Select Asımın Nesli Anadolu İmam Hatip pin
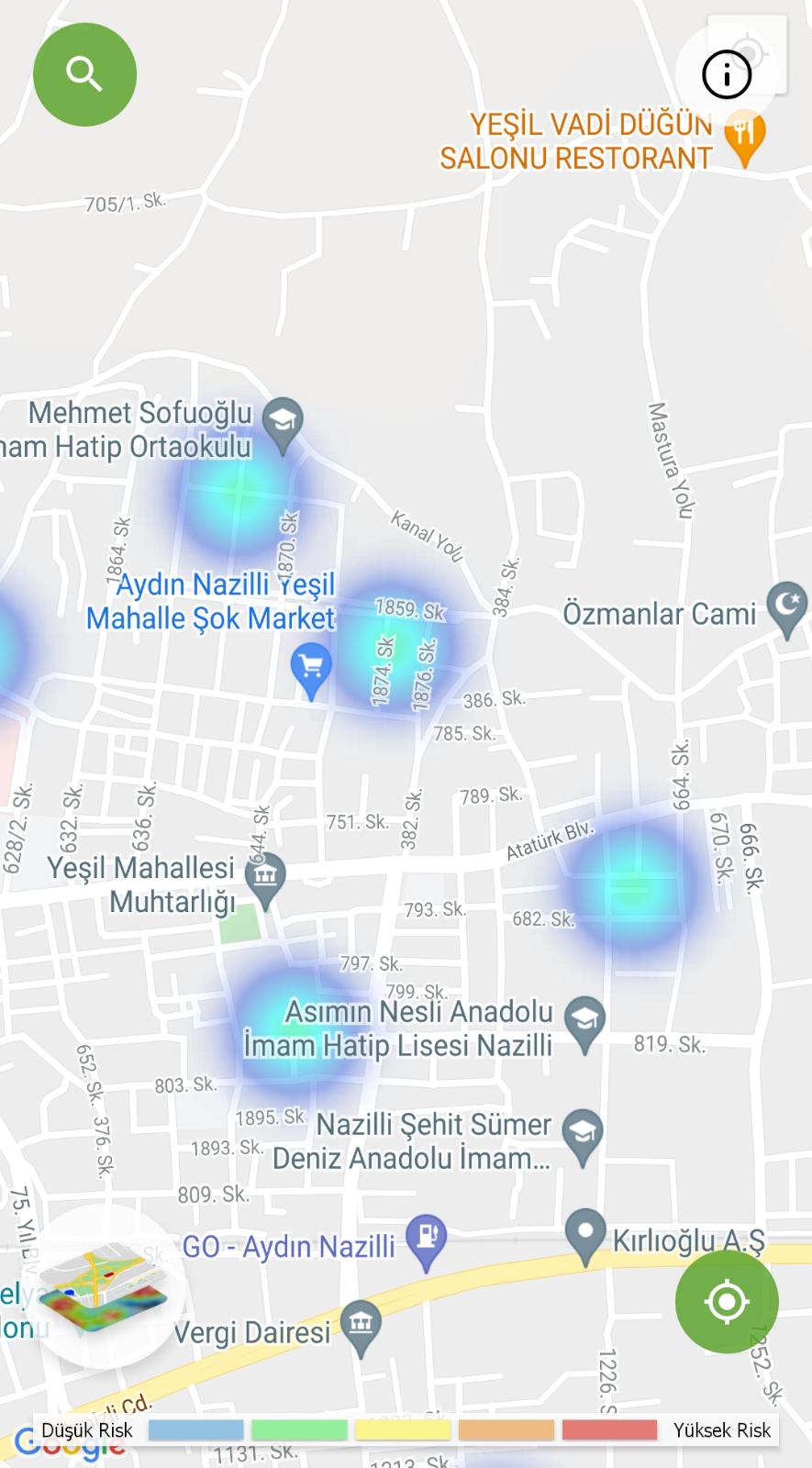Image resolution: width=812 pixels, height=1468 pixels. 584,1020
